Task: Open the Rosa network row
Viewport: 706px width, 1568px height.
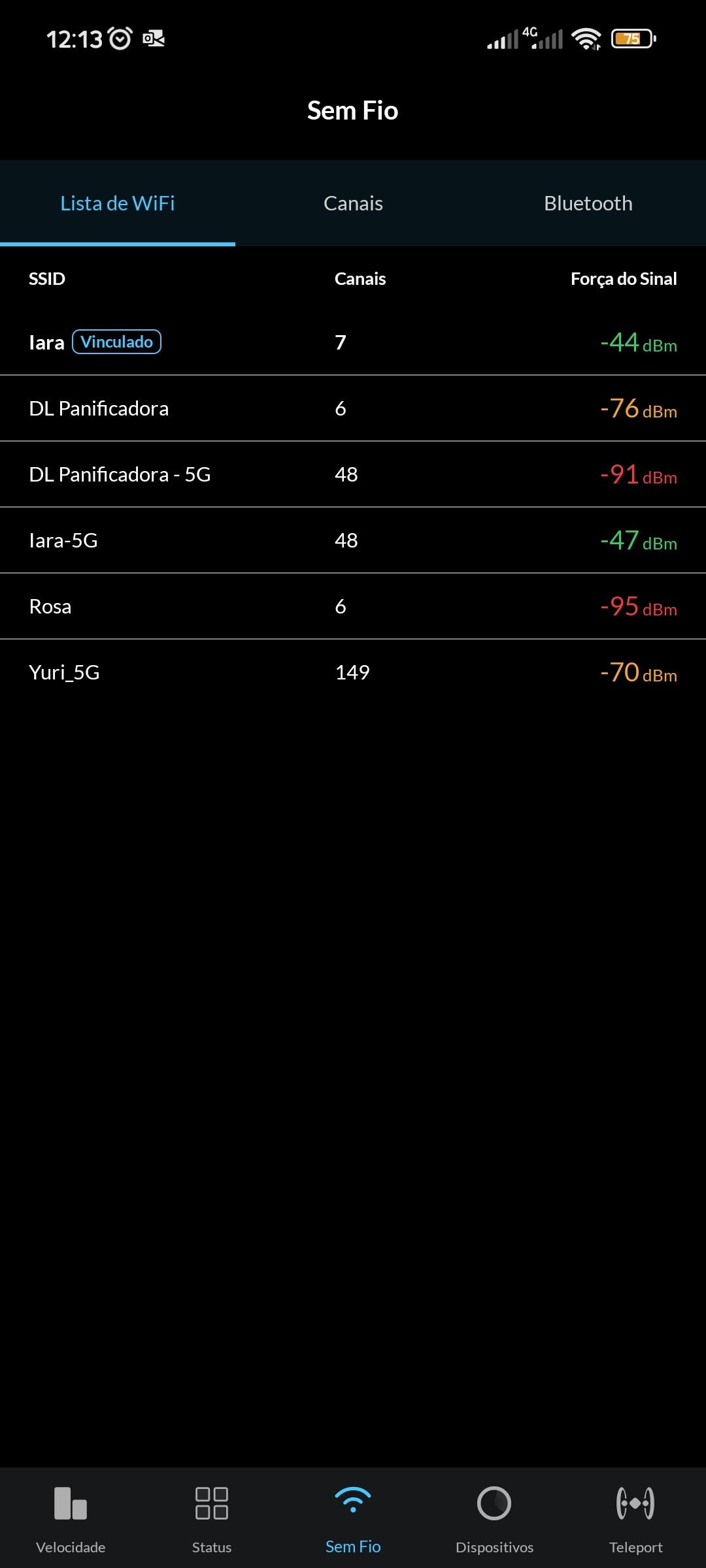Action: [x=353, y=606]
